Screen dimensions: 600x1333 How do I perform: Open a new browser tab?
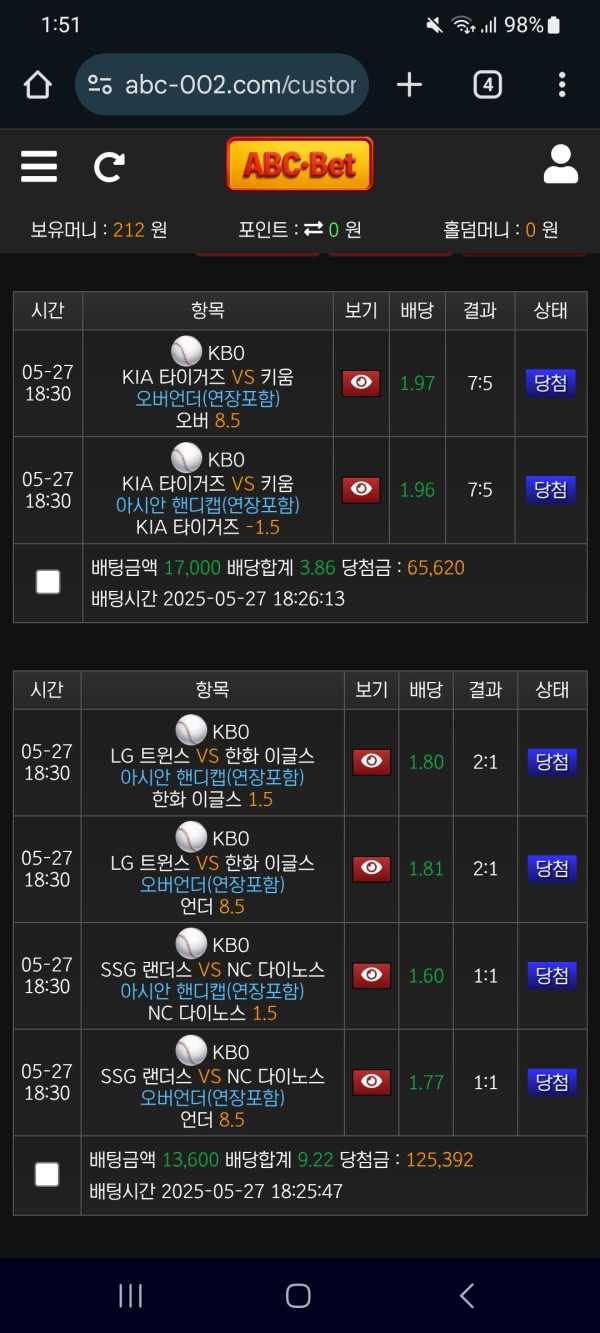click(409, 85)
